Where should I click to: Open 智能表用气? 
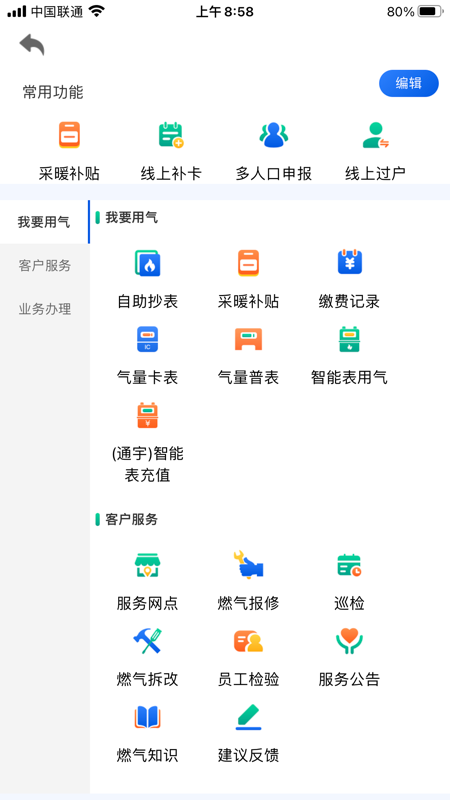(x=349, y=356)
